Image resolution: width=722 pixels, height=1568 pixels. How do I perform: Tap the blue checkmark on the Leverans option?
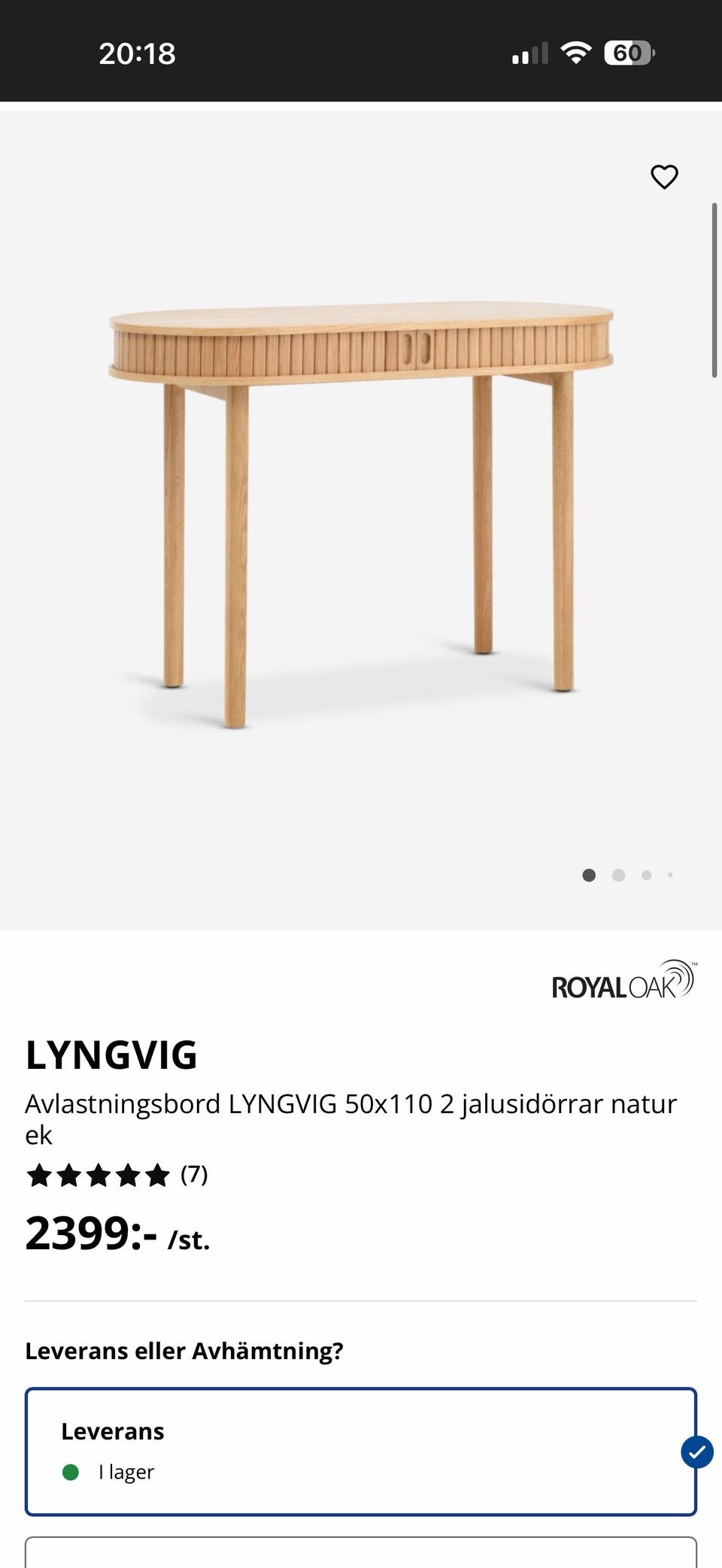[x=695, y=1450]
